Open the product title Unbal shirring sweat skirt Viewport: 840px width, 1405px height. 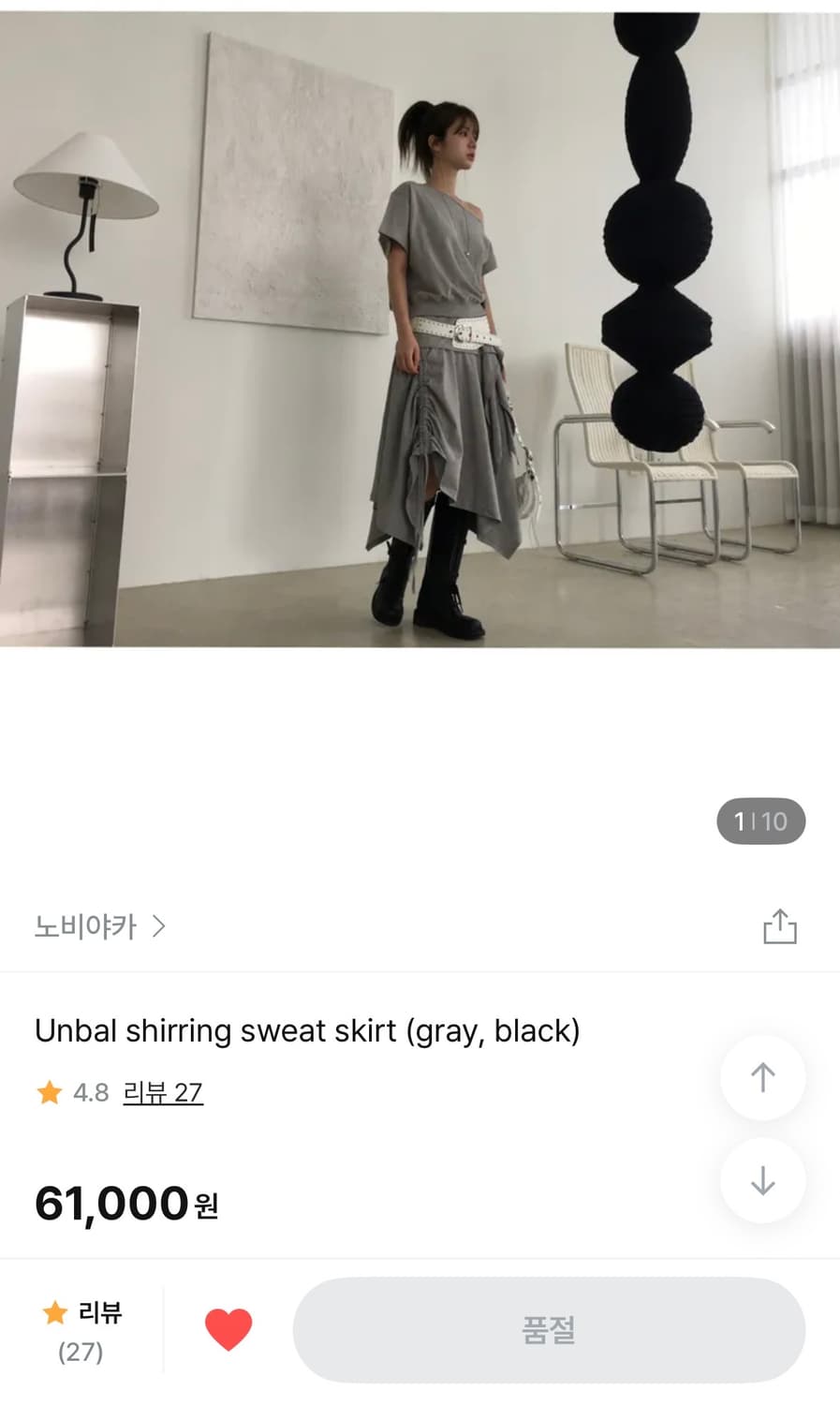pos(307,1030)
